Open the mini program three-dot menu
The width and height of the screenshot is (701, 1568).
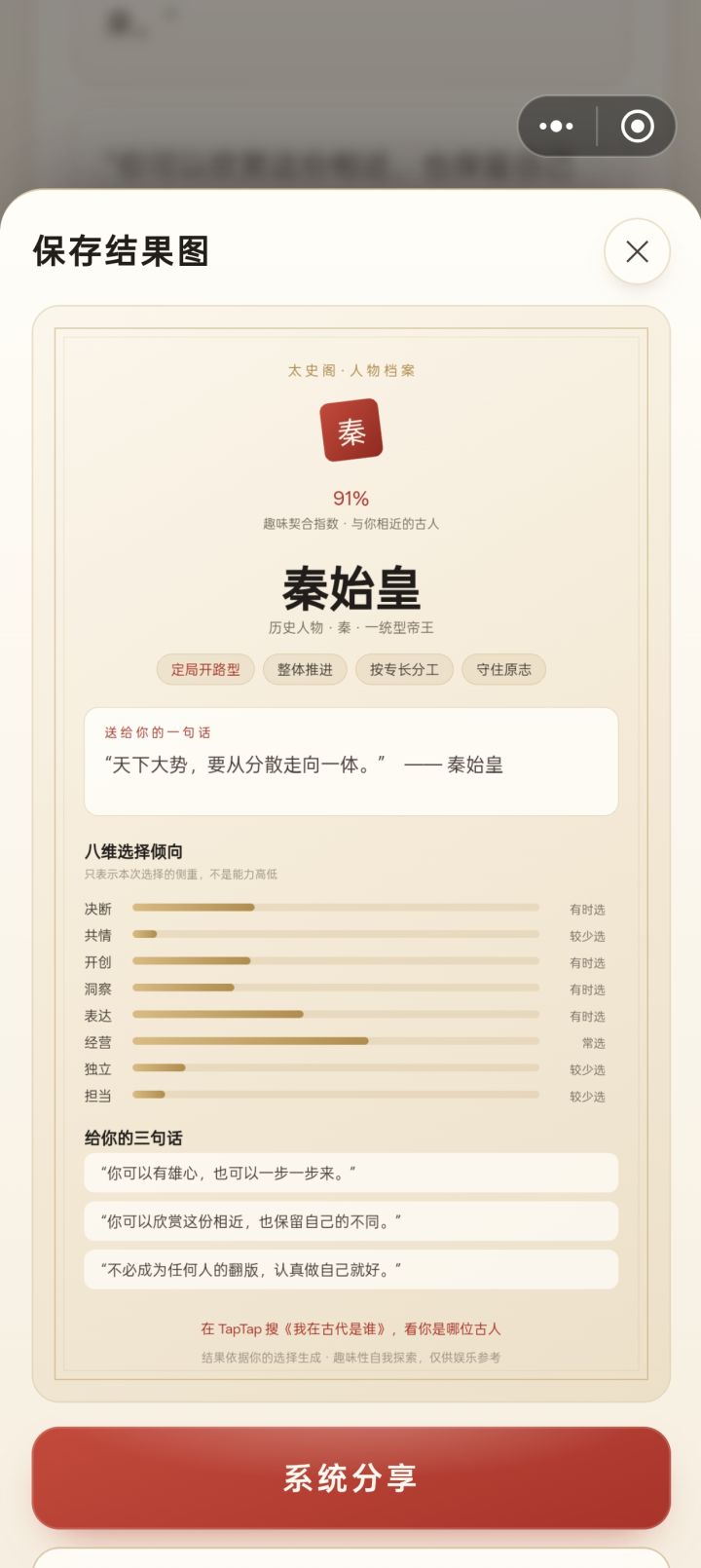click(556, 127)
